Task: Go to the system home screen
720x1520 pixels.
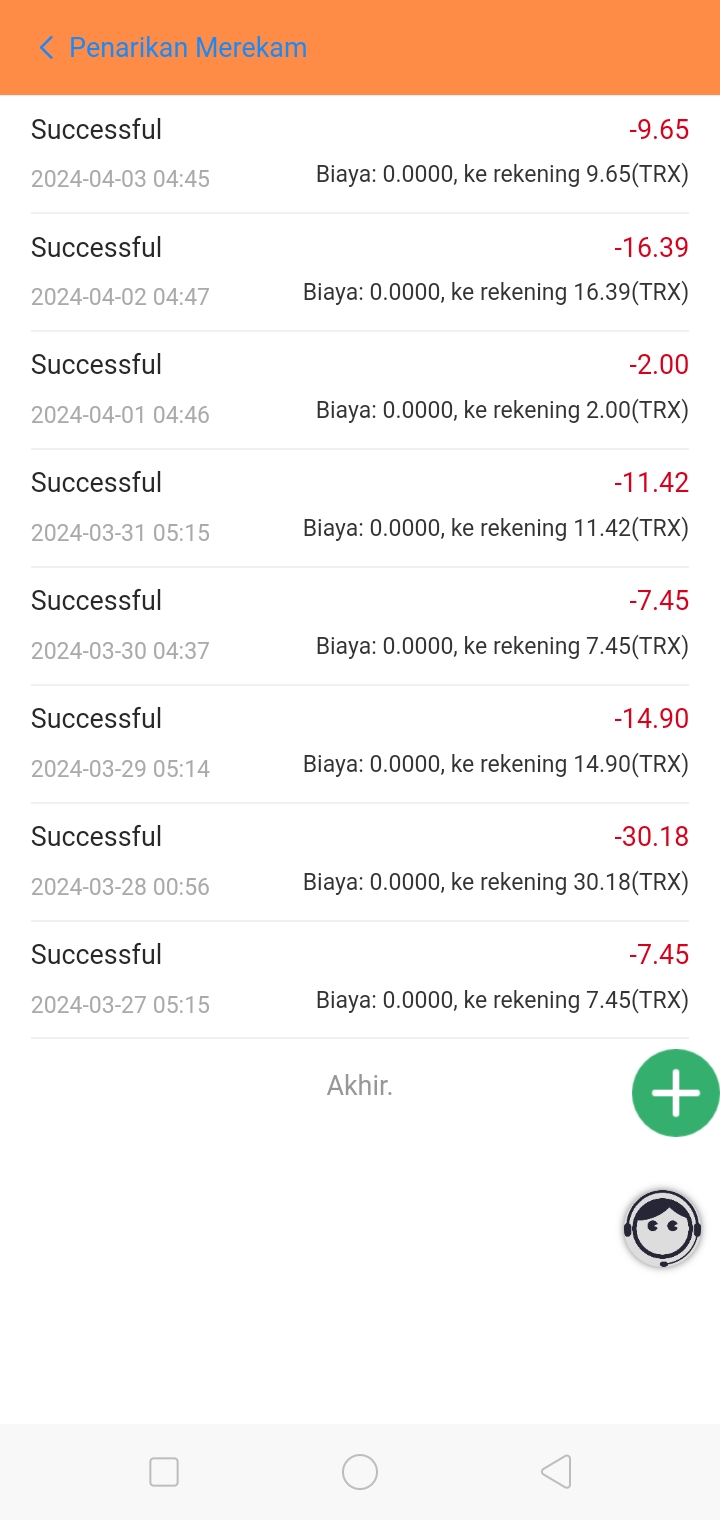Action: [x=360, y=1472]
